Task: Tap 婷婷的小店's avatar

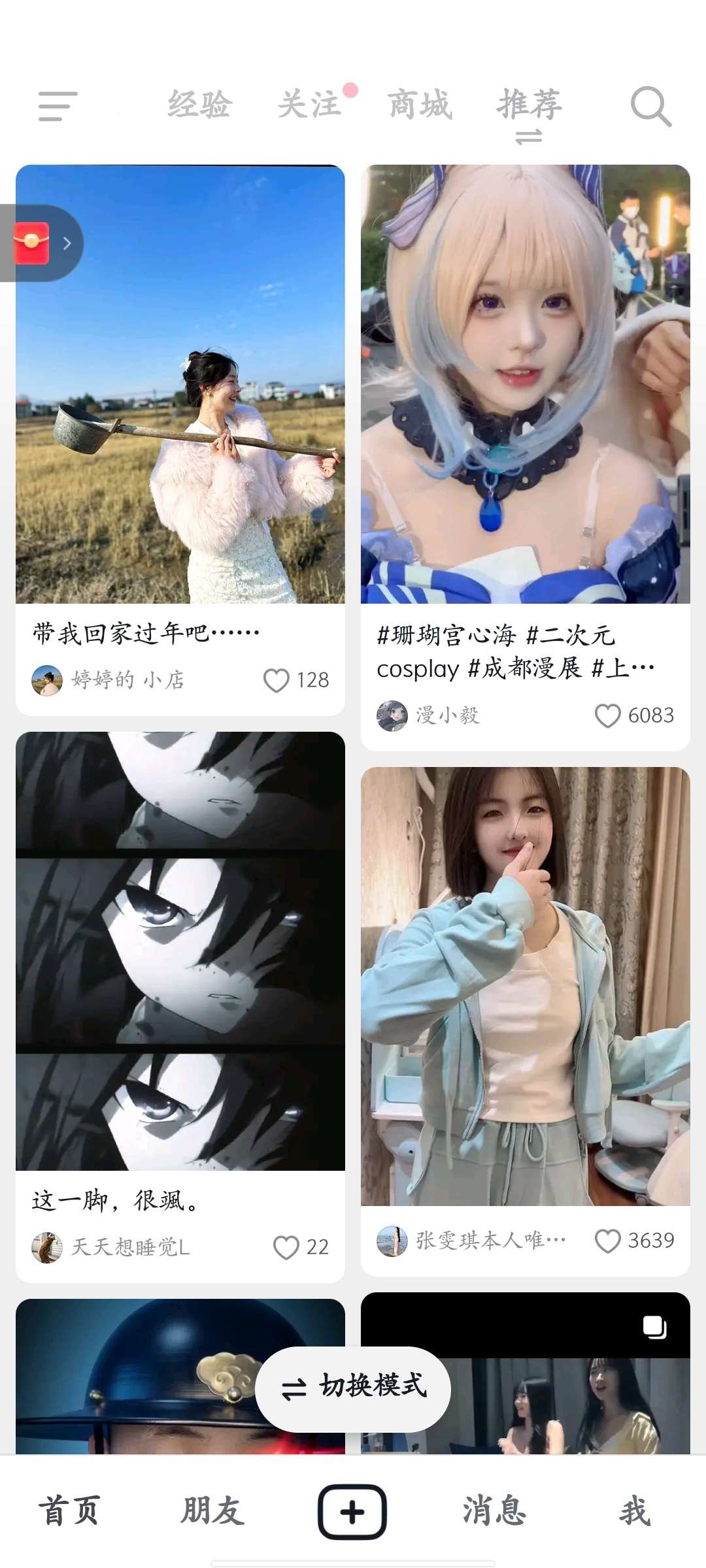Action: pyautogui.click(x=46, y=679)
